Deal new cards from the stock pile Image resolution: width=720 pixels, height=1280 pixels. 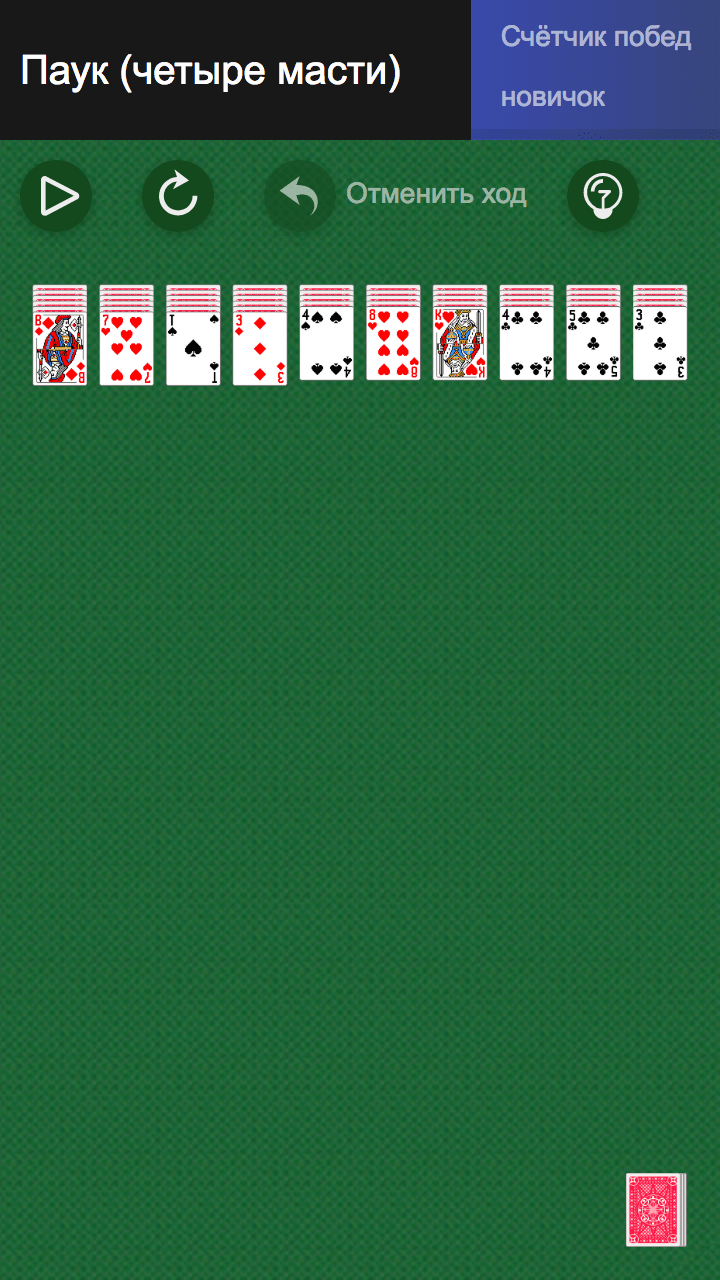657,1210
